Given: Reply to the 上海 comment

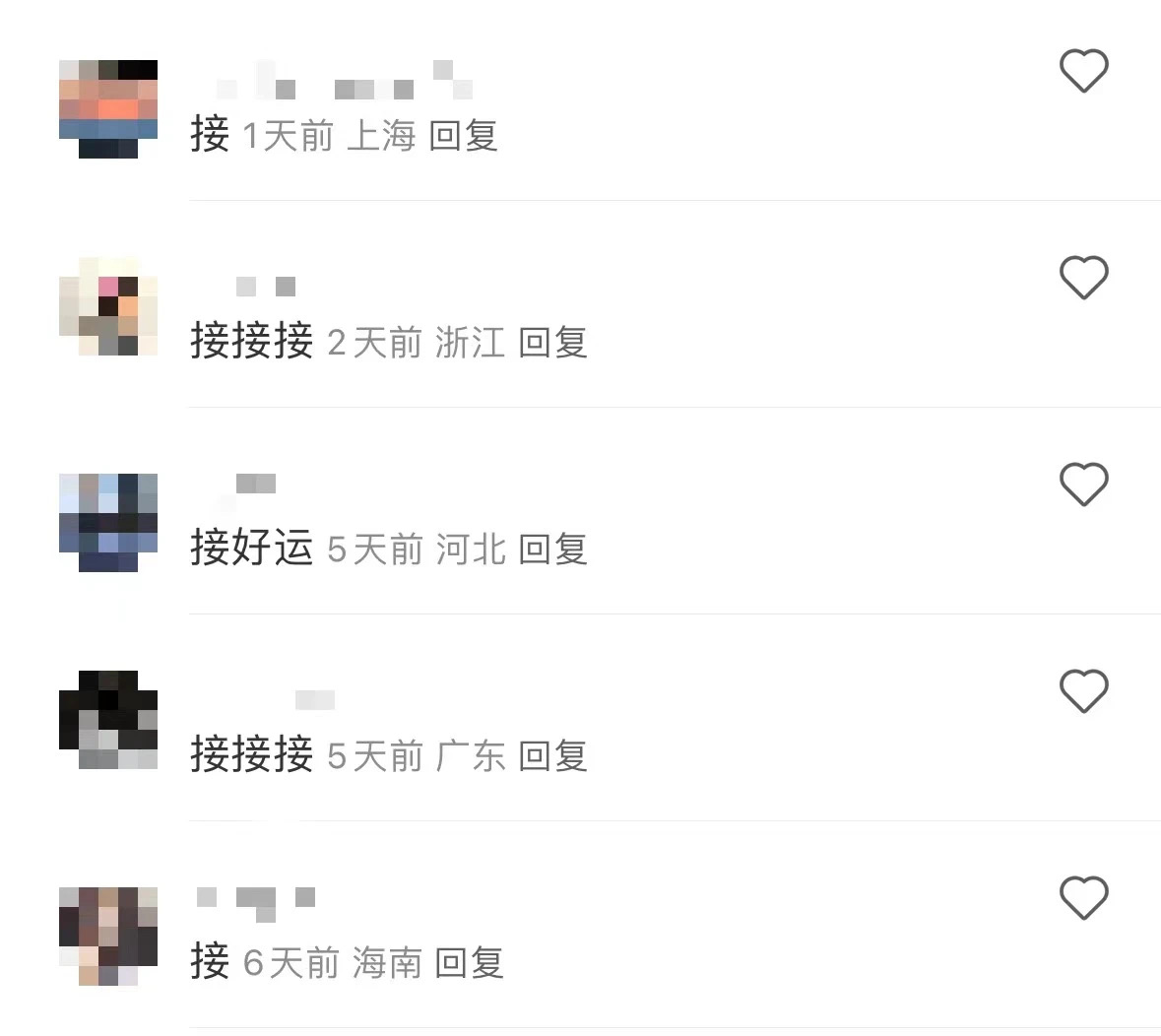Looking at the screenshot, I should click(x=463, y=136).
